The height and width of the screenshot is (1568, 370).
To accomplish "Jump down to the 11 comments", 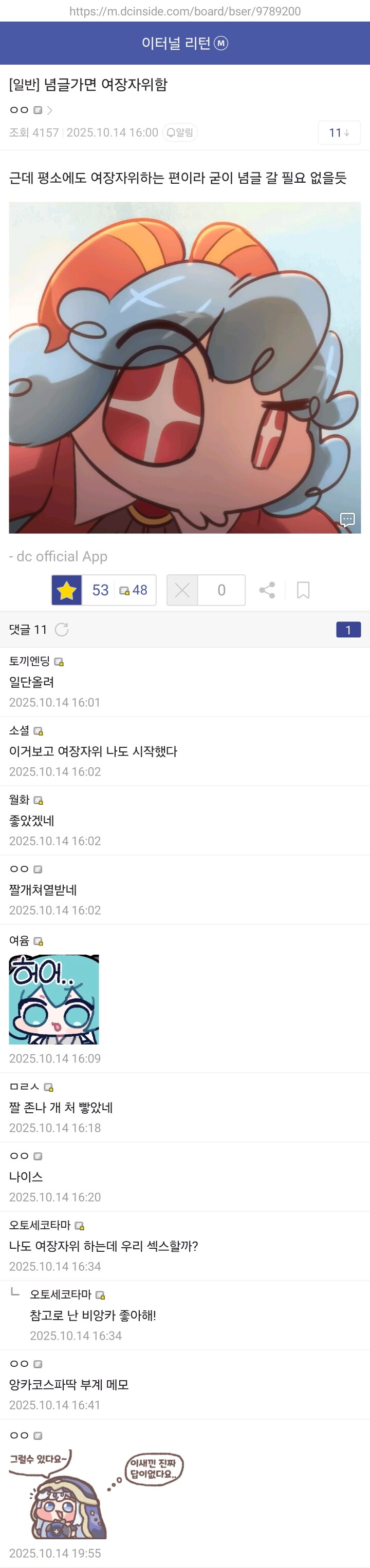I will tap(339, 133).
